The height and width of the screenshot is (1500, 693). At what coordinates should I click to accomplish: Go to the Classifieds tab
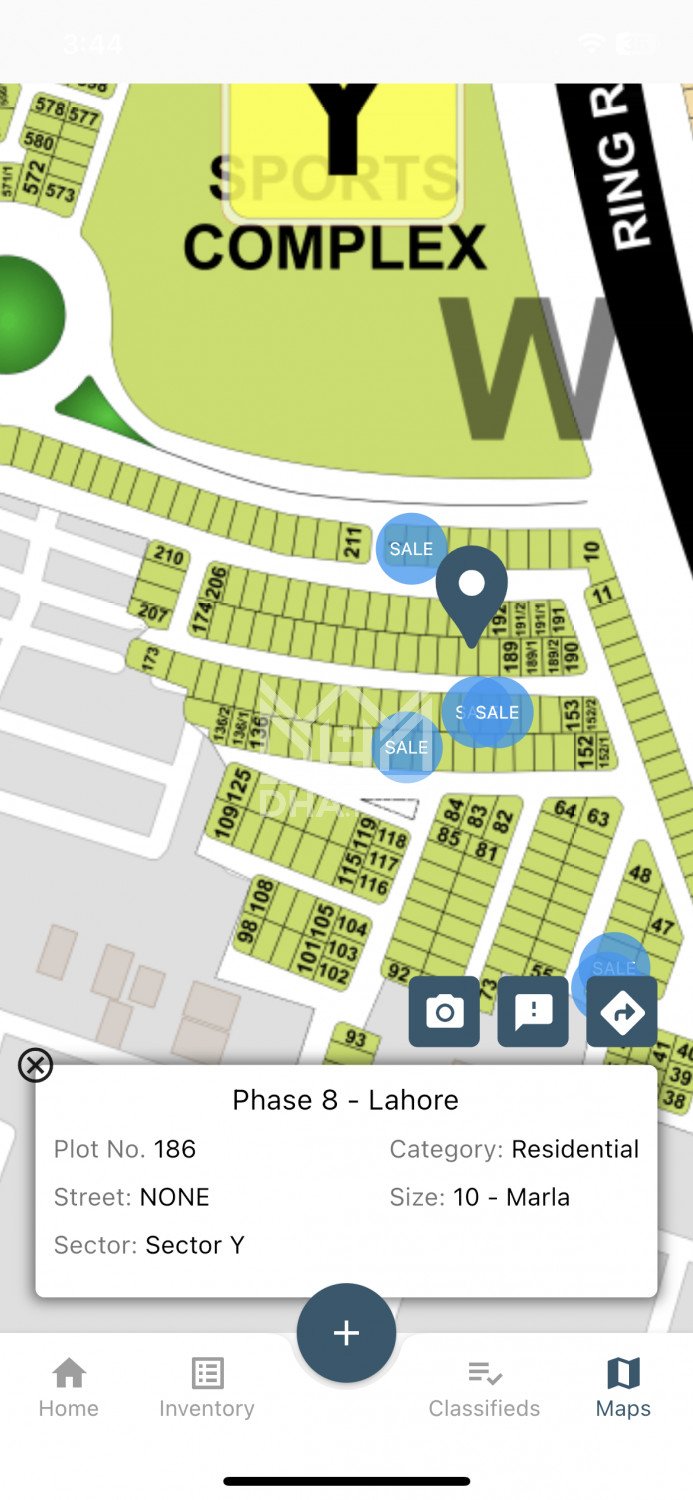pos(484,1387)
